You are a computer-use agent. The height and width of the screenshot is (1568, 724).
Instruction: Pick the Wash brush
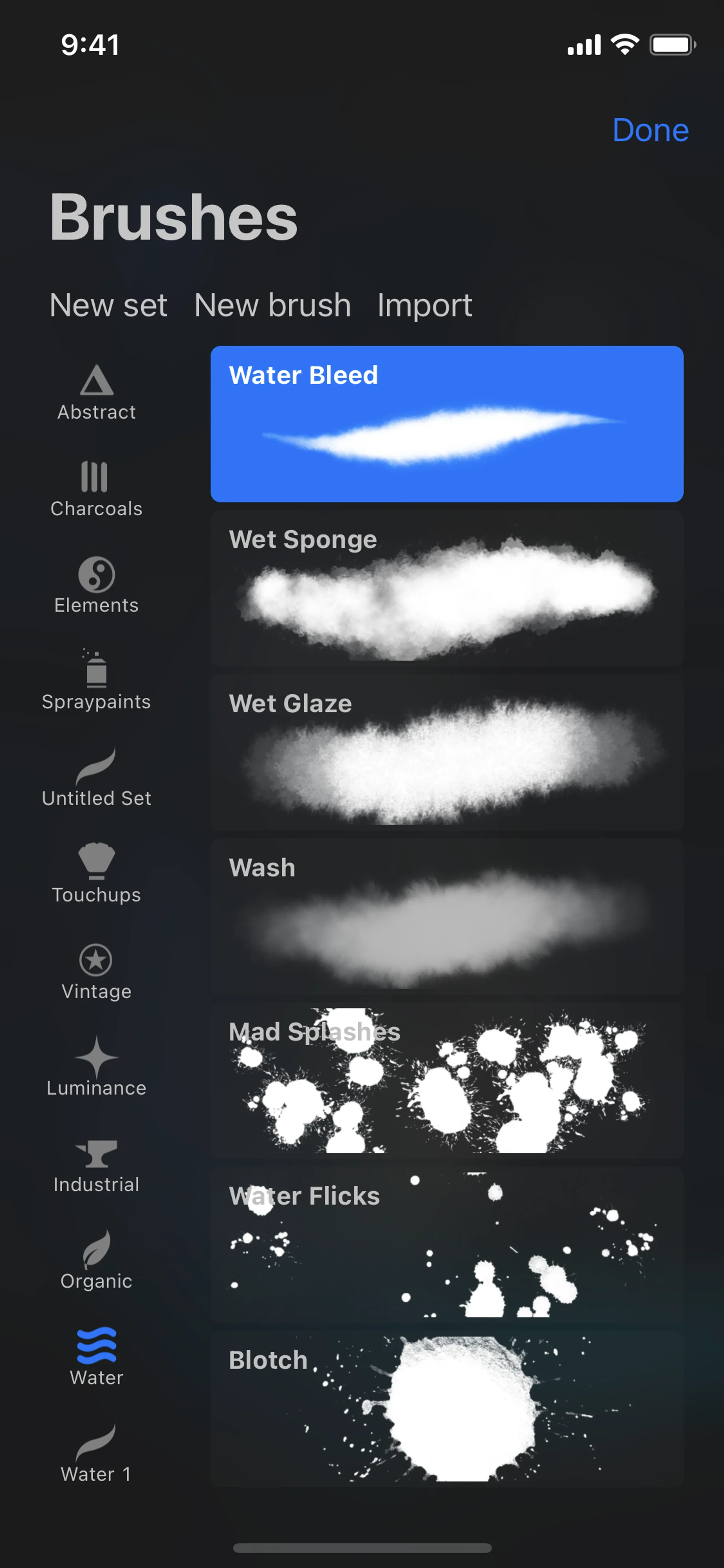tap(446, 917)
